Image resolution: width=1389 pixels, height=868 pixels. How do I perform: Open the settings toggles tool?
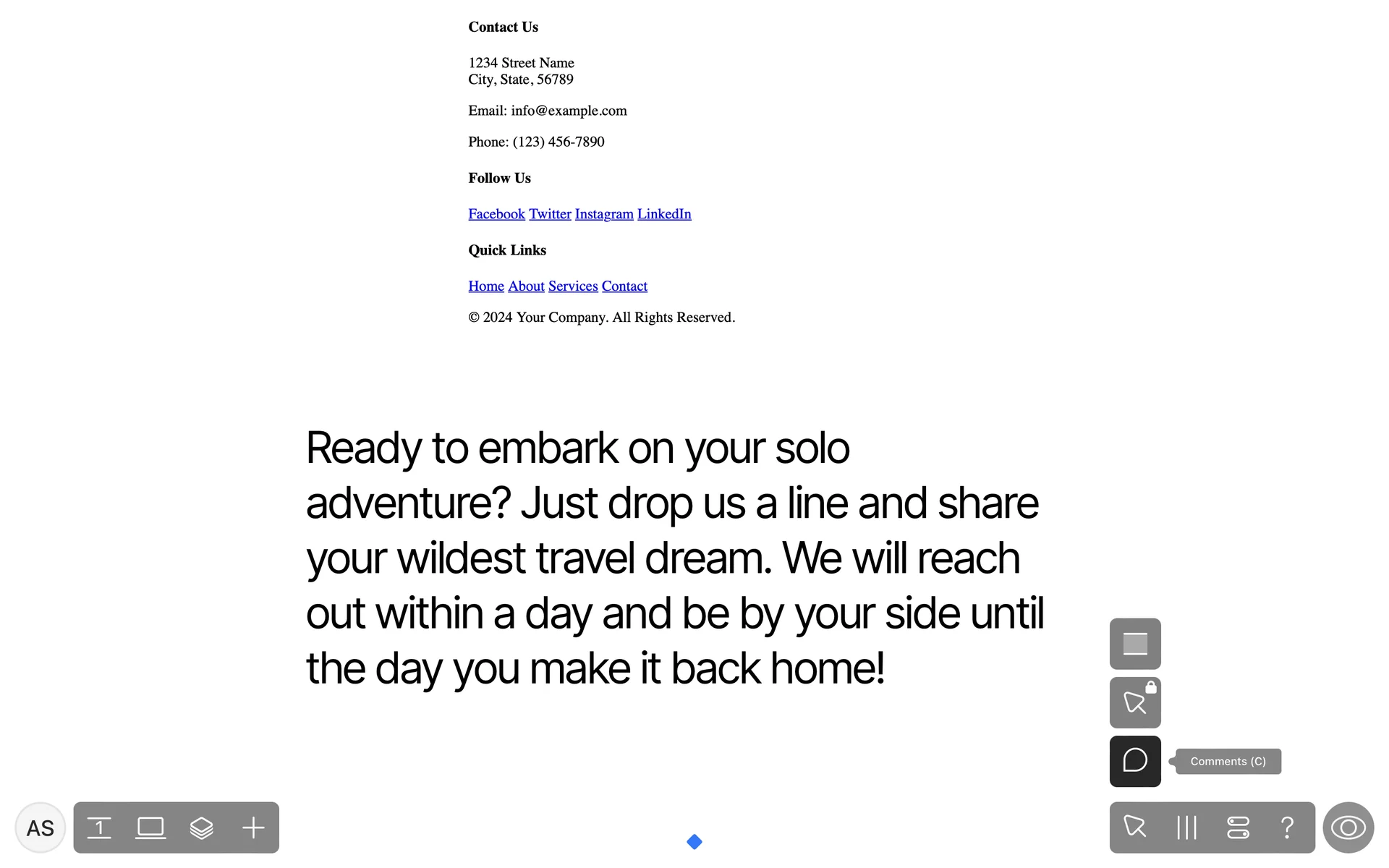point(1238,827)
